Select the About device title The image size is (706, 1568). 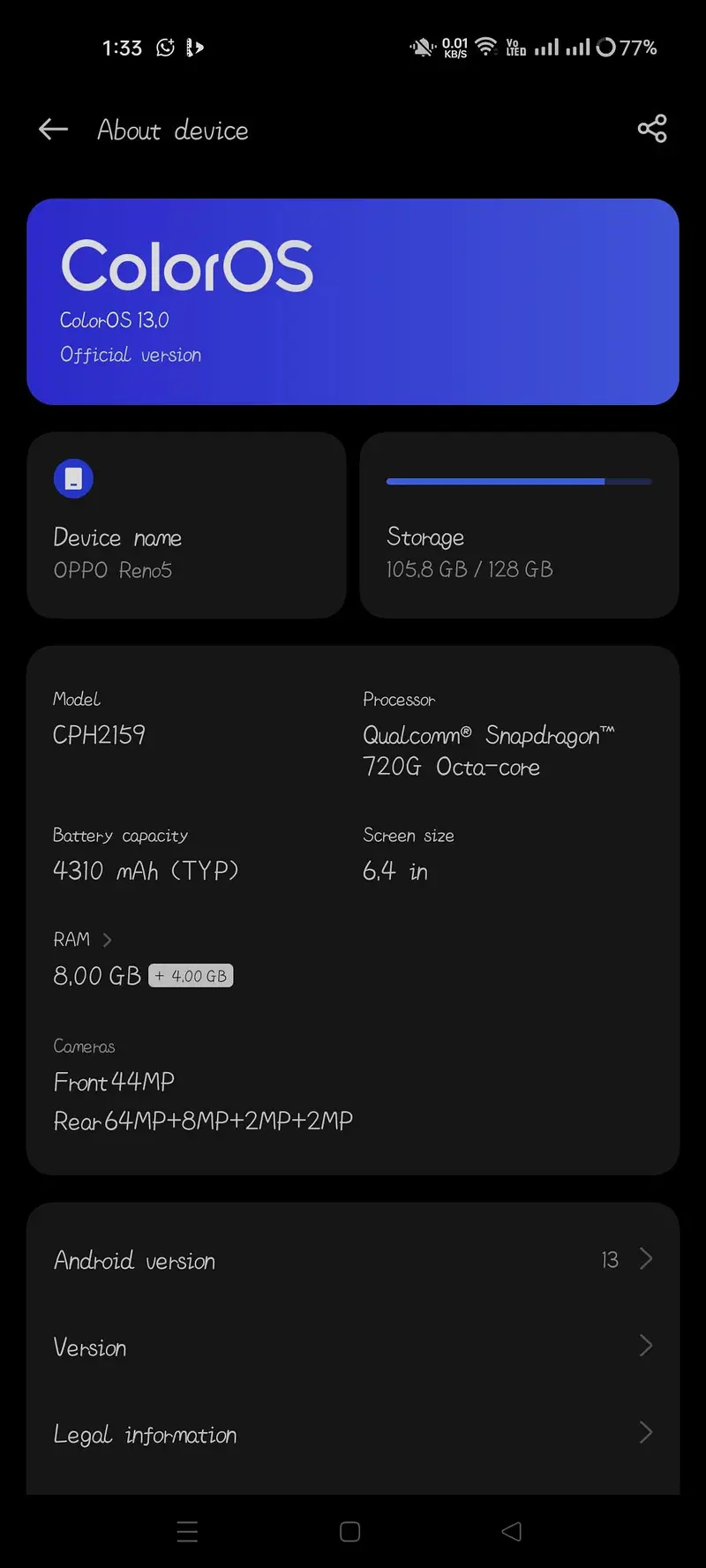(173, 131)
